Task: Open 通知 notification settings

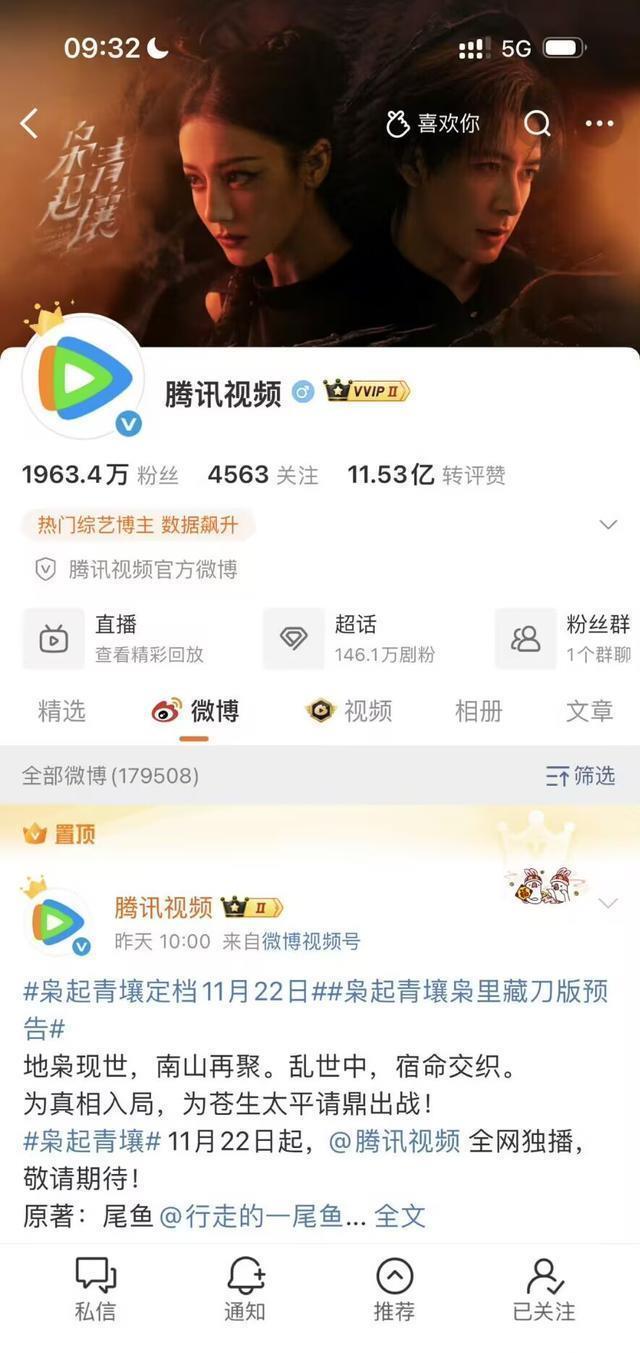Action: click(x=245, y=1290)
